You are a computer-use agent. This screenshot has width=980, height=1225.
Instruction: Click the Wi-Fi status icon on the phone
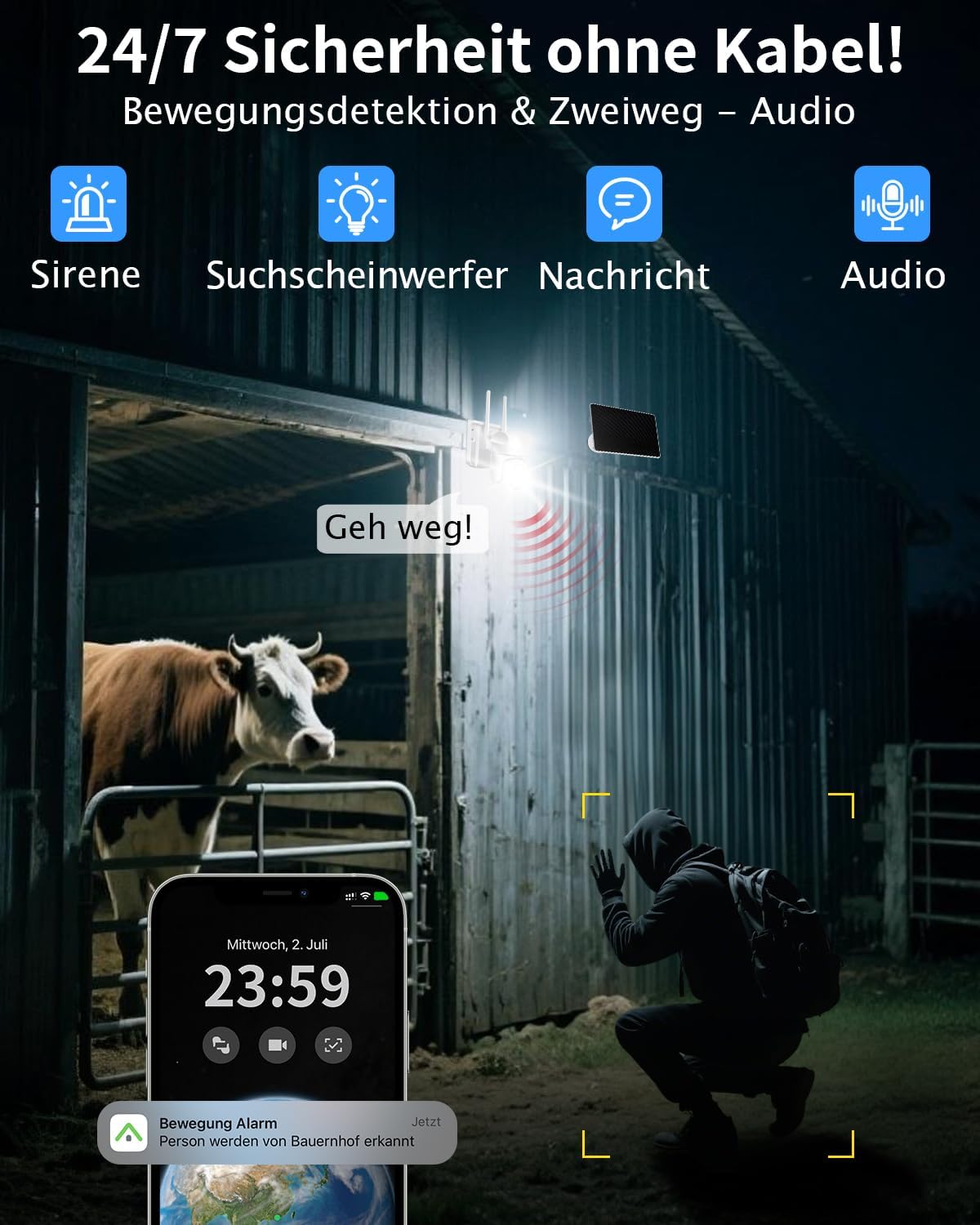pyautogui.click(x=364, y=896)
